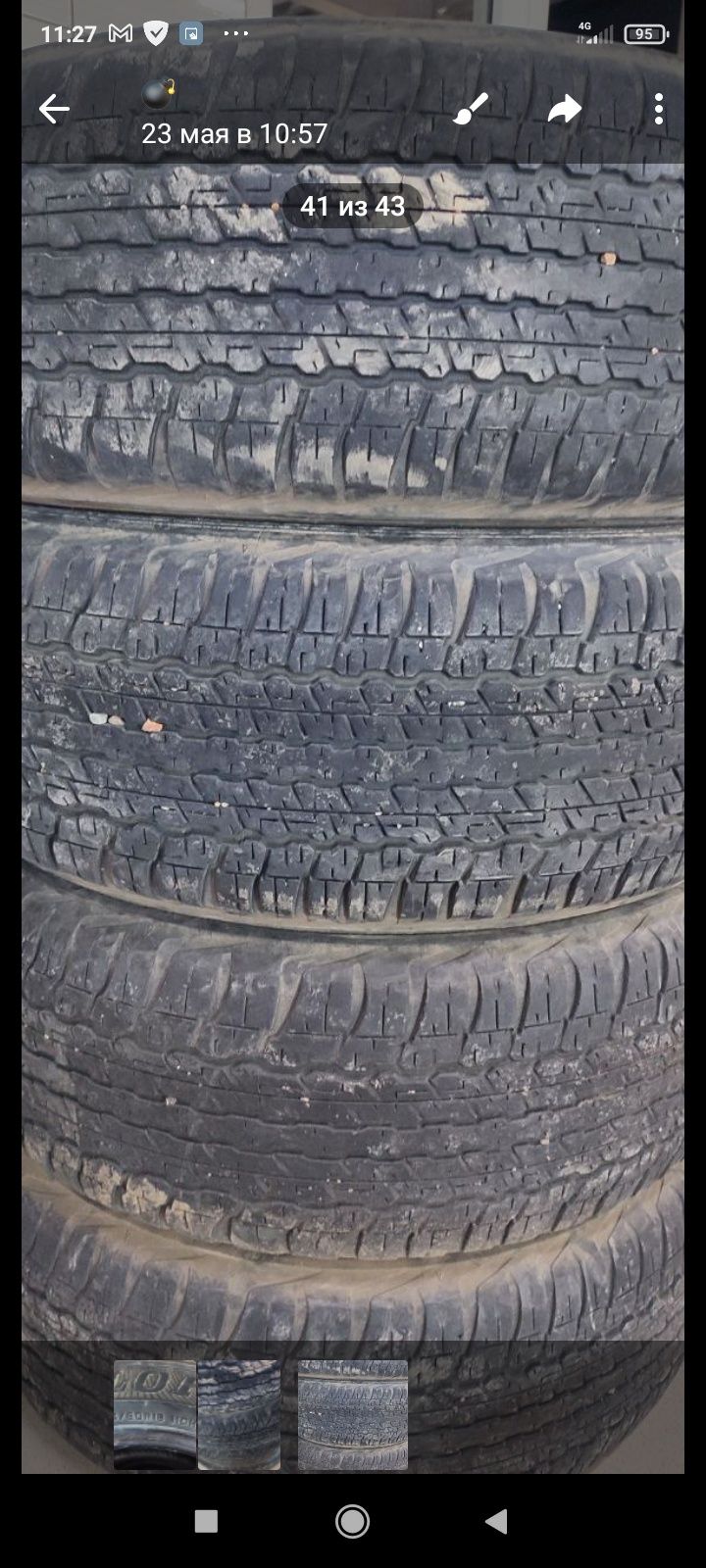Select the larger stacked tires thumbnail

[353, 1414]
